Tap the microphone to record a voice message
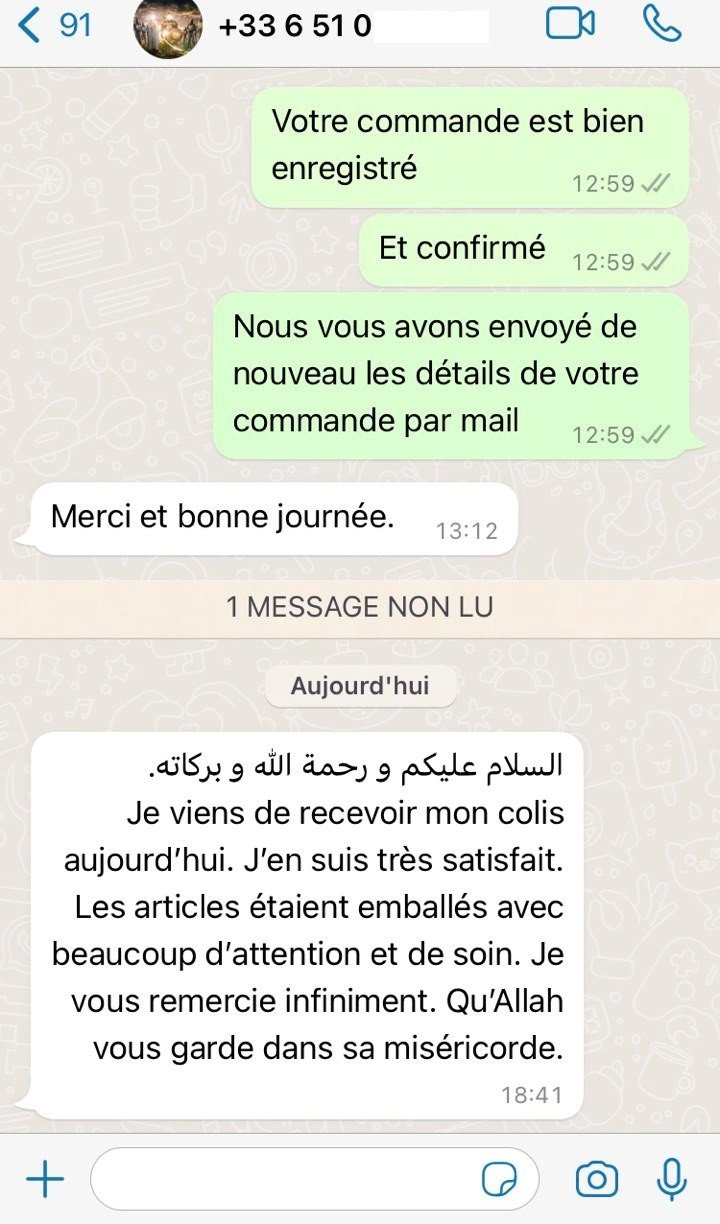The height and width of the screenshot is (1224, 720). coord(671,1180)
